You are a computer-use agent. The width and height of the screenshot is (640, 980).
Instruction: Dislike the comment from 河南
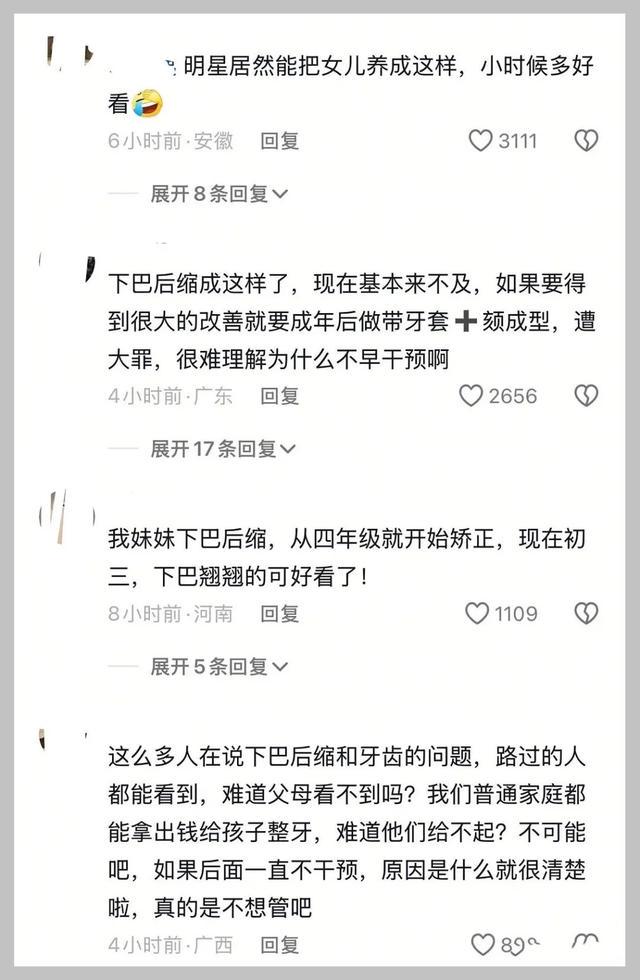coord(586,613)
